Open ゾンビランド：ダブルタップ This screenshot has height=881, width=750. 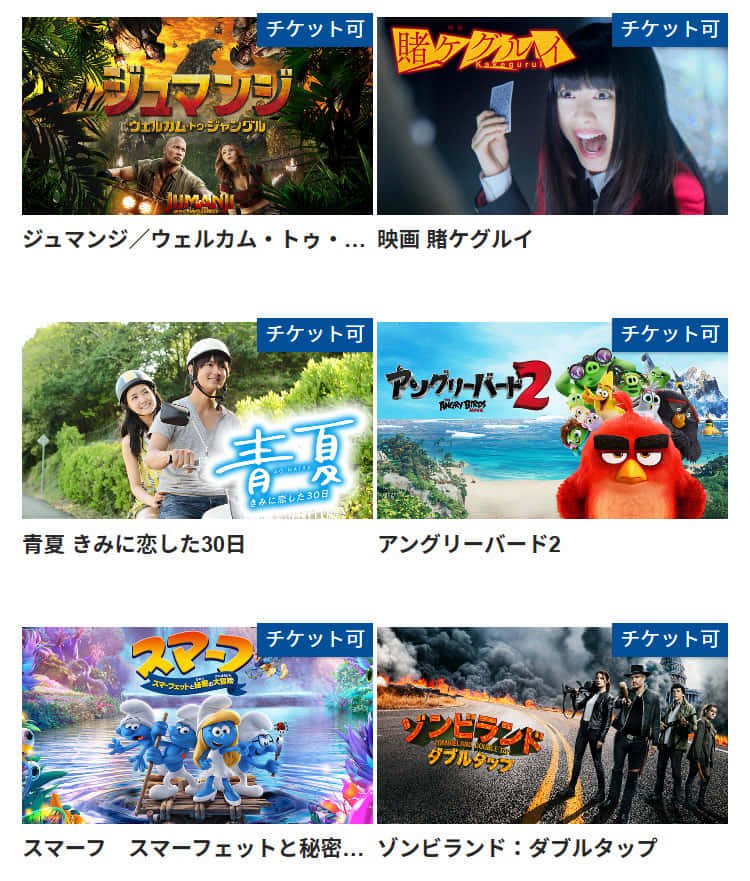click(552, 725)
